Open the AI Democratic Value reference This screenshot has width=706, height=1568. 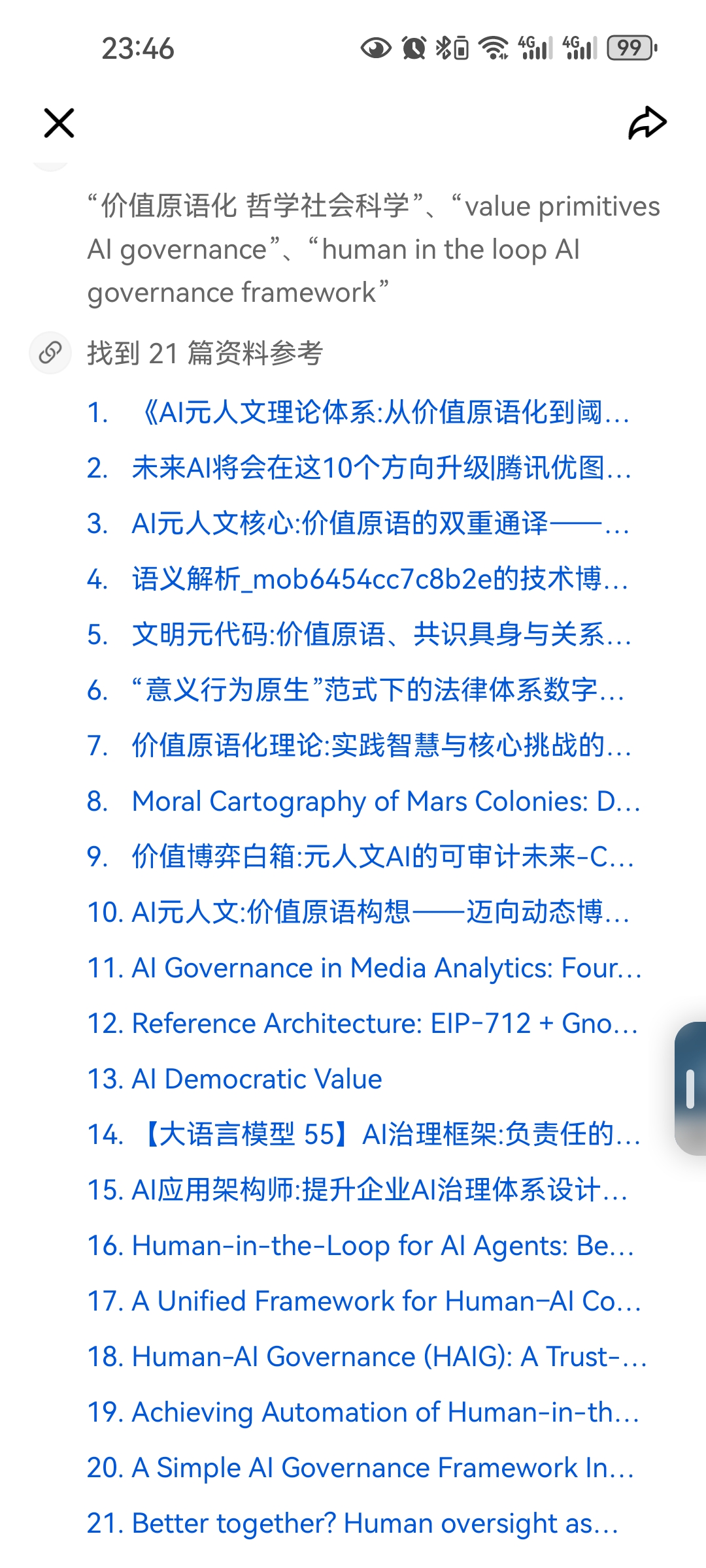click(255, 1079)
